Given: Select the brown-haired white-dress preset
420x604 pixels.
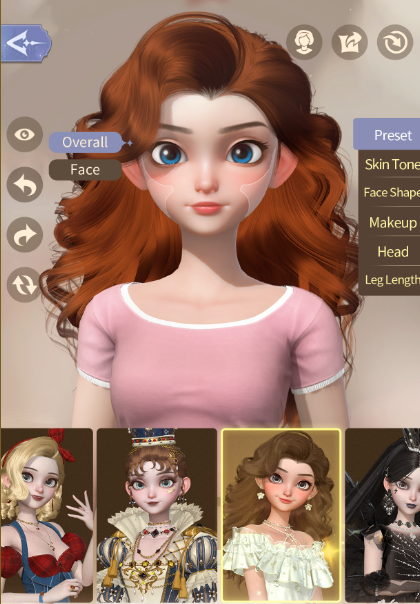Looking at the screenshot, I should [281, 516].
